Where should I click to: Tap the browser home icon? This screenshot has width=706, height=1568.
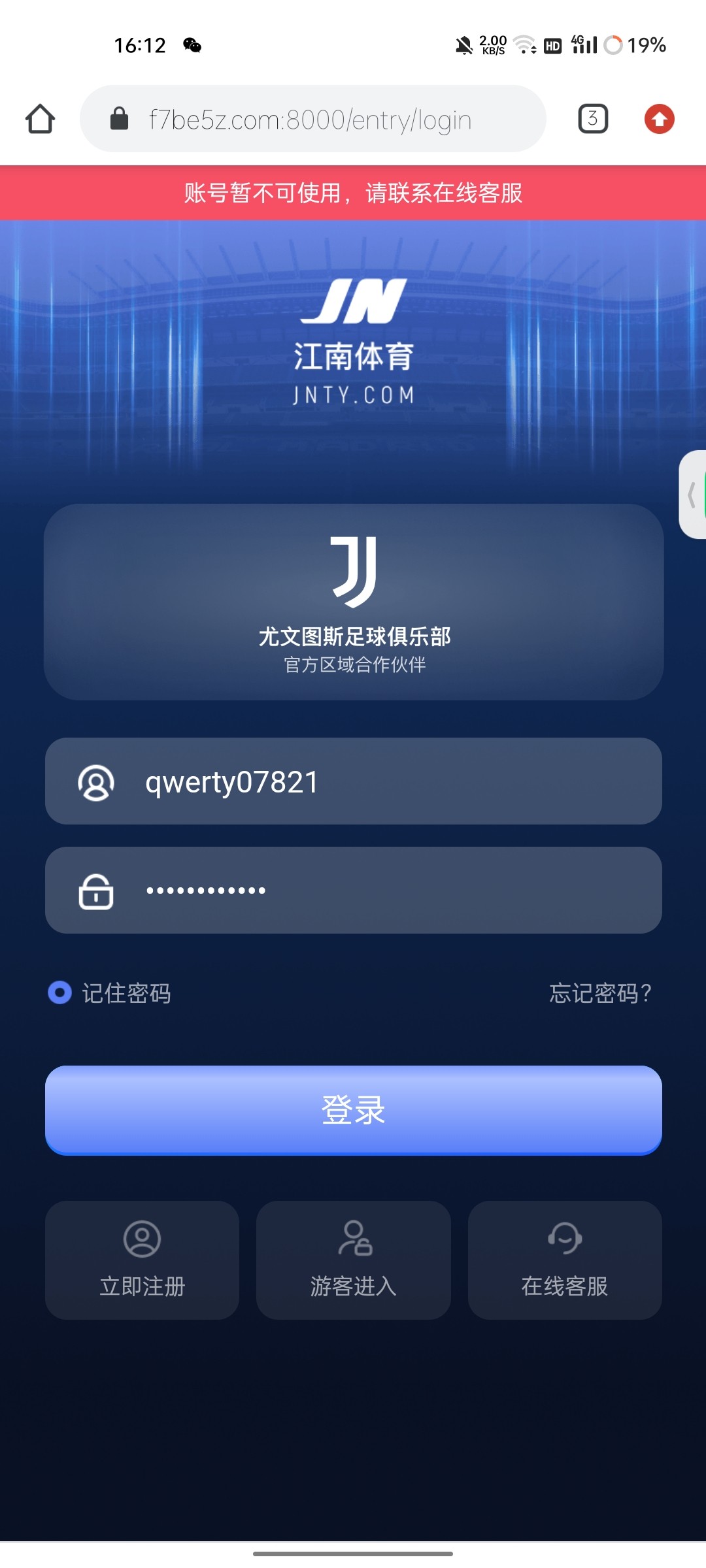coord(40,119)
